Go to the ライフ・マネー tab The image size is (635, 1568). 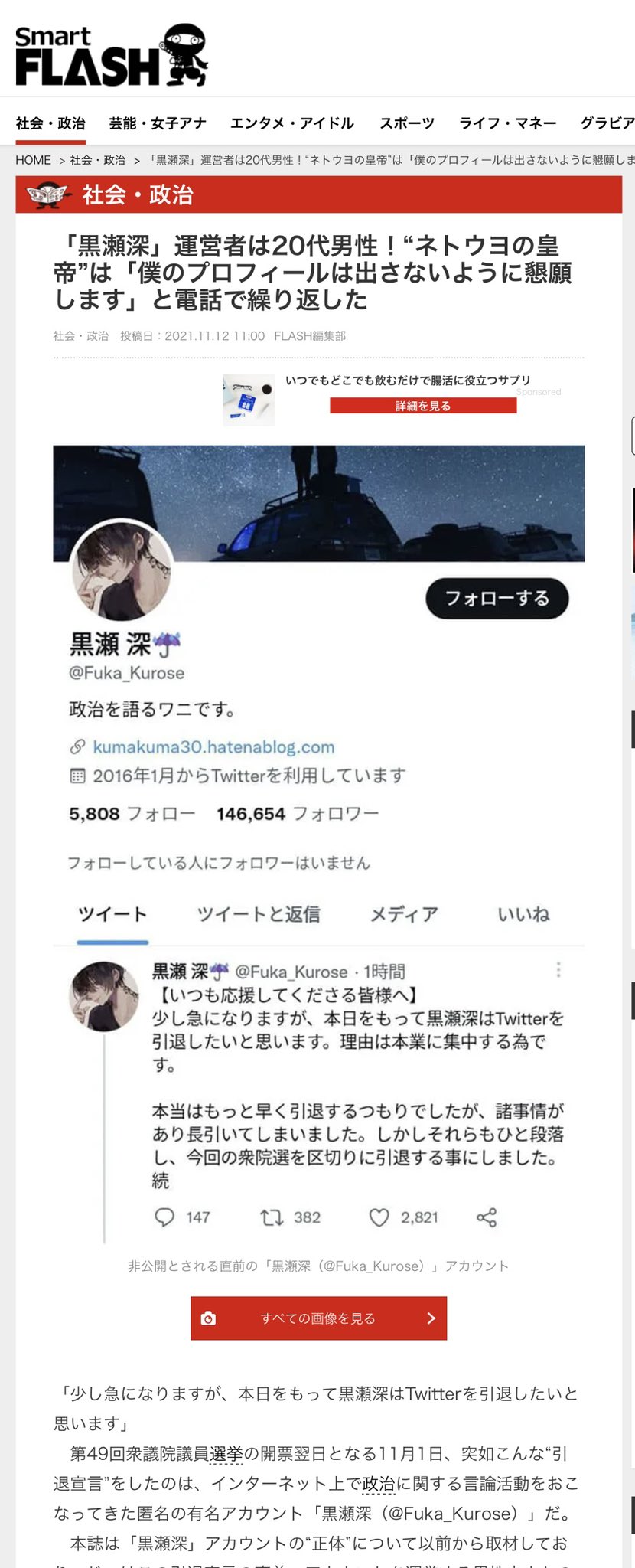(x=507, y=123)
